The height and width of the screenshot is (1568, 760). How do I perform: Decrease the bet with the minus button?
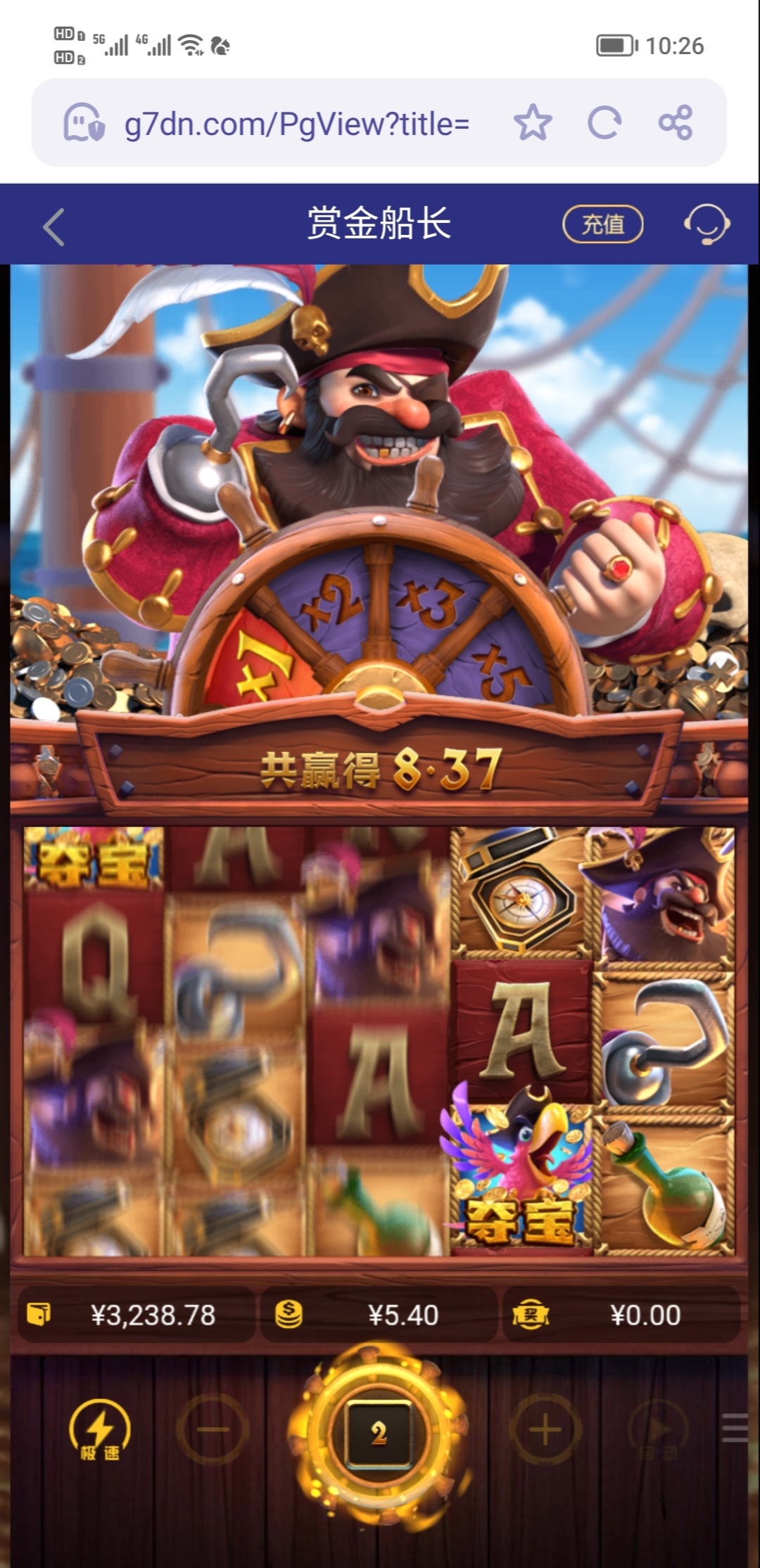tap(212, 1429)
